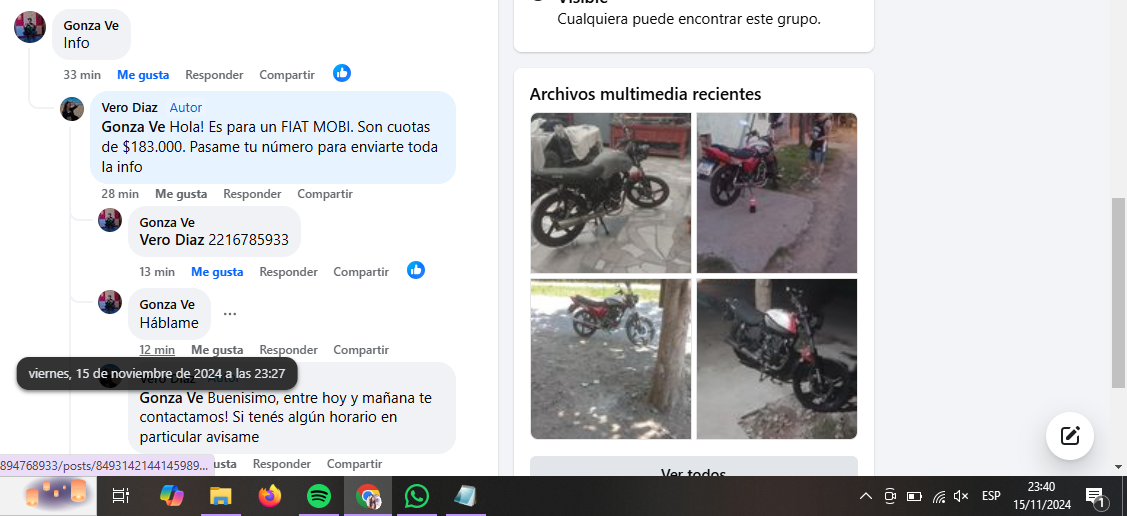Open the "12 min" timestamp link
This screenshot has width=1127, height=516.
coord(157,350)
